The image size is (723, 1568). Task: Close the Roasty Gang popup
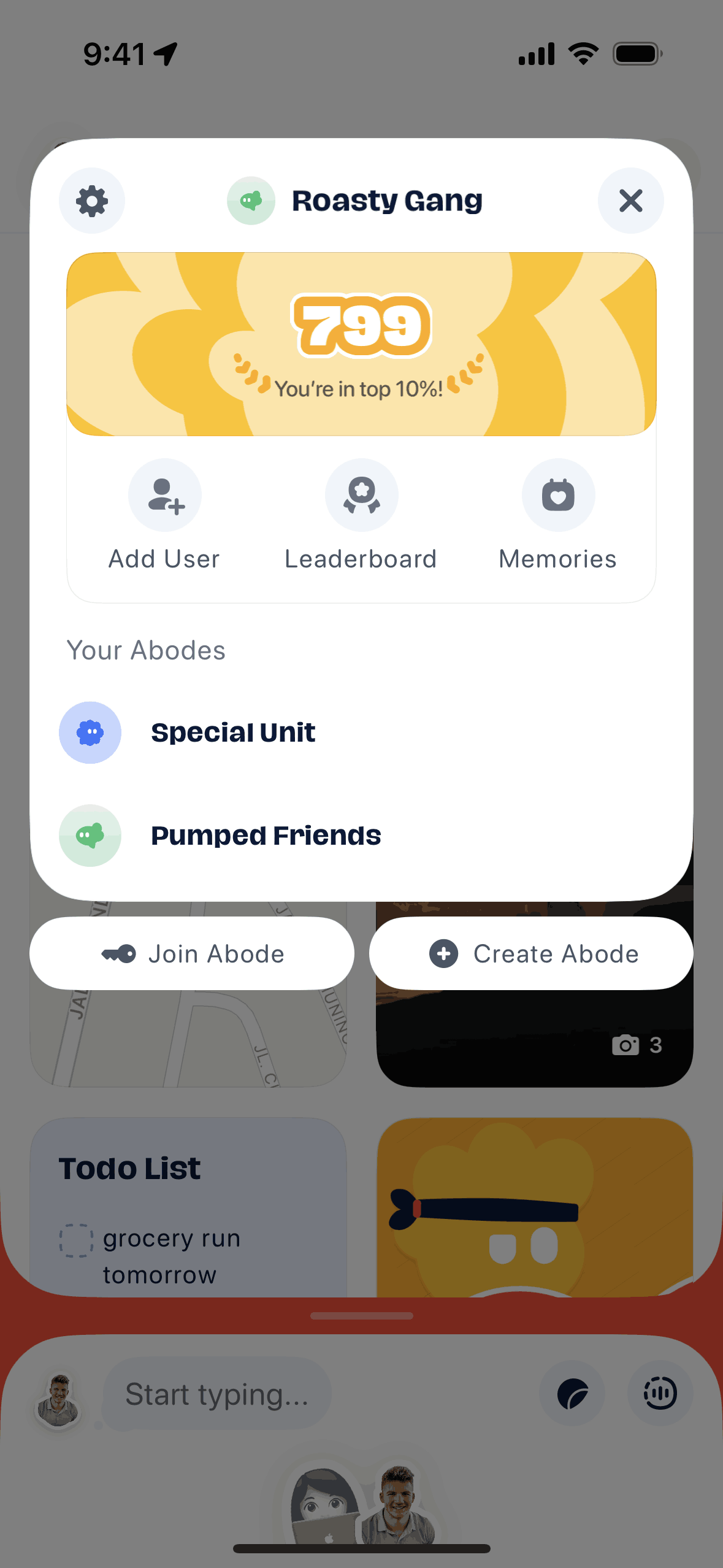pyautogui.click(x=630, y=201)
